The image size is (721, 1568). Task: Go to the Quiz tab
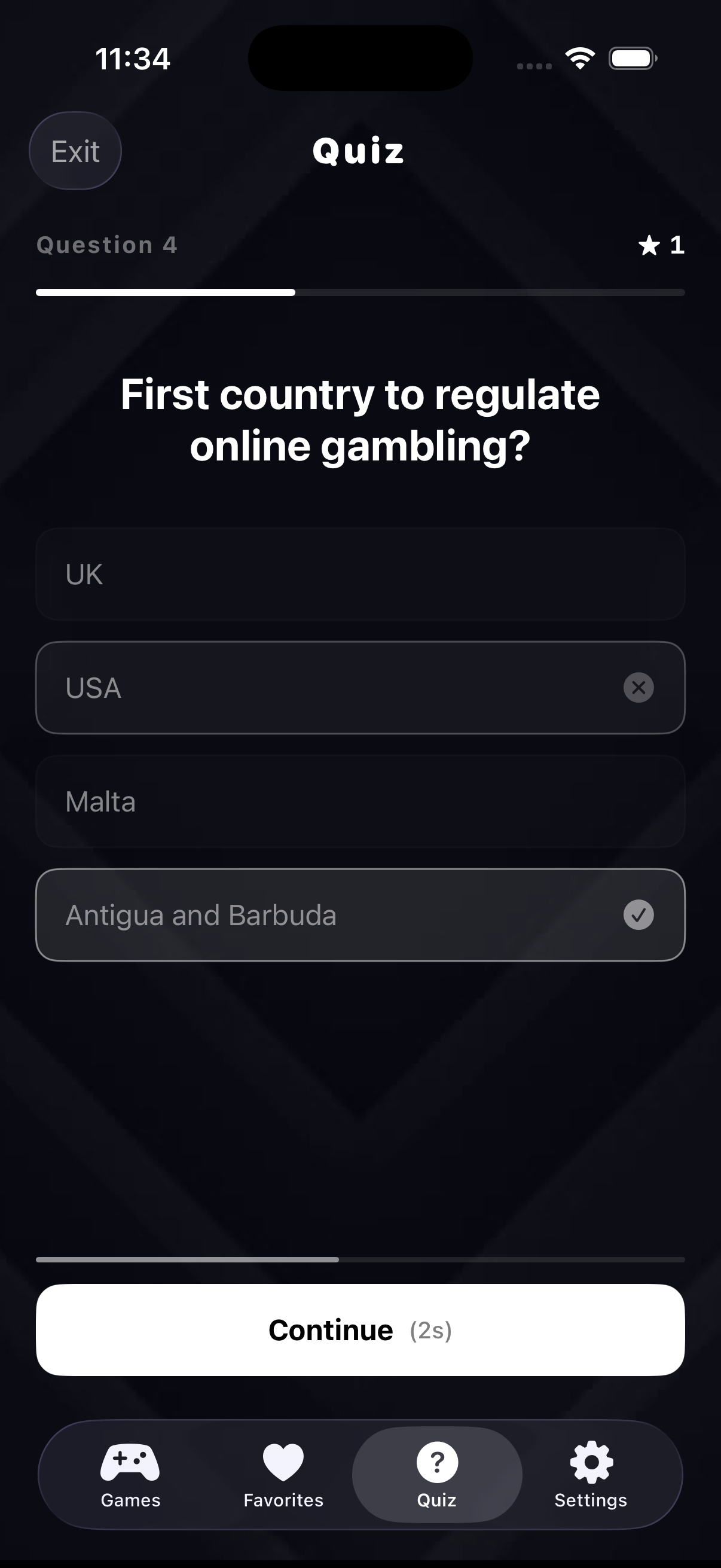(x=437, y=1474)
